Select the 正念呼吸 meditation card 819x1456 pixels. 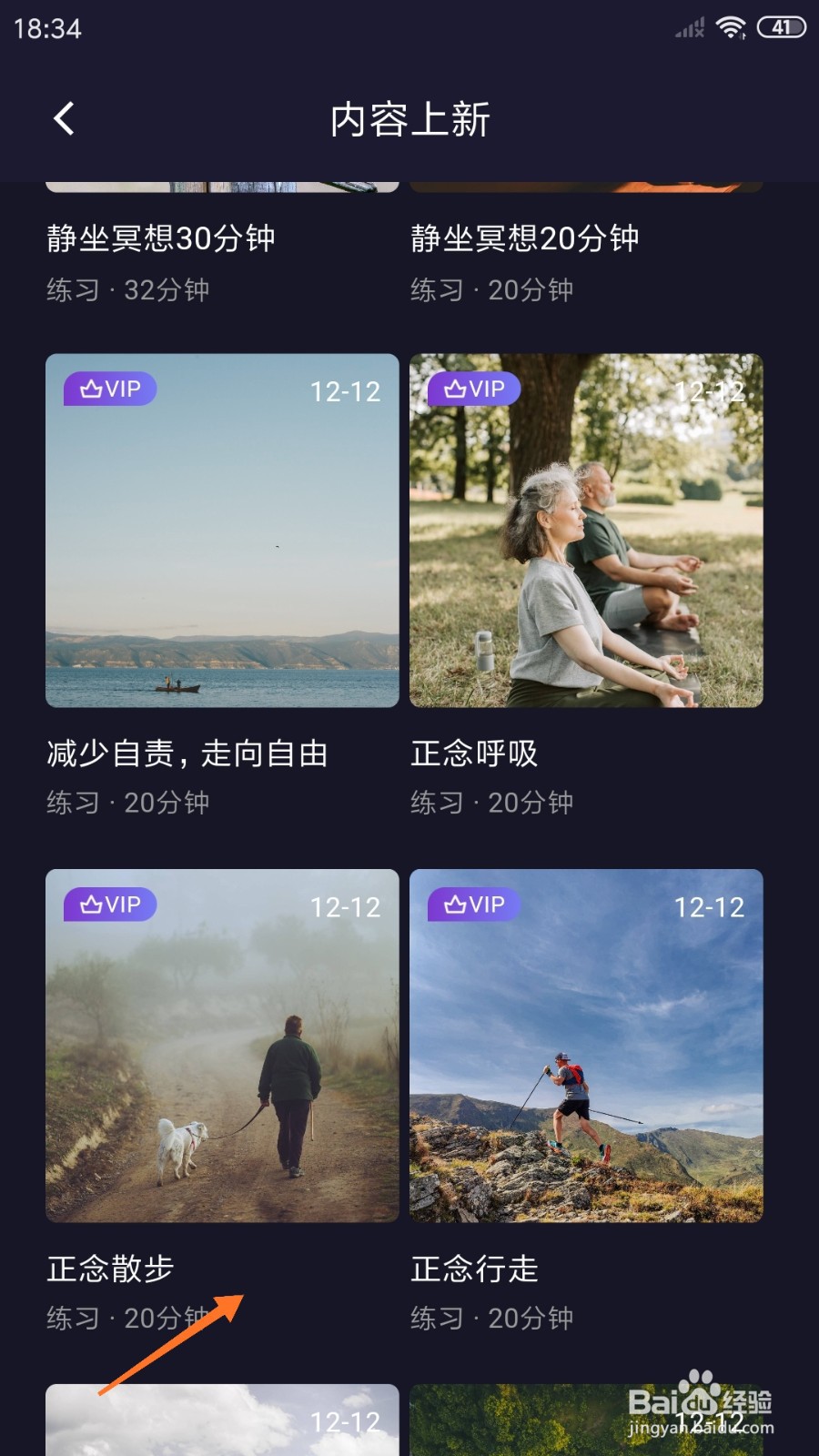coord(586,531)
